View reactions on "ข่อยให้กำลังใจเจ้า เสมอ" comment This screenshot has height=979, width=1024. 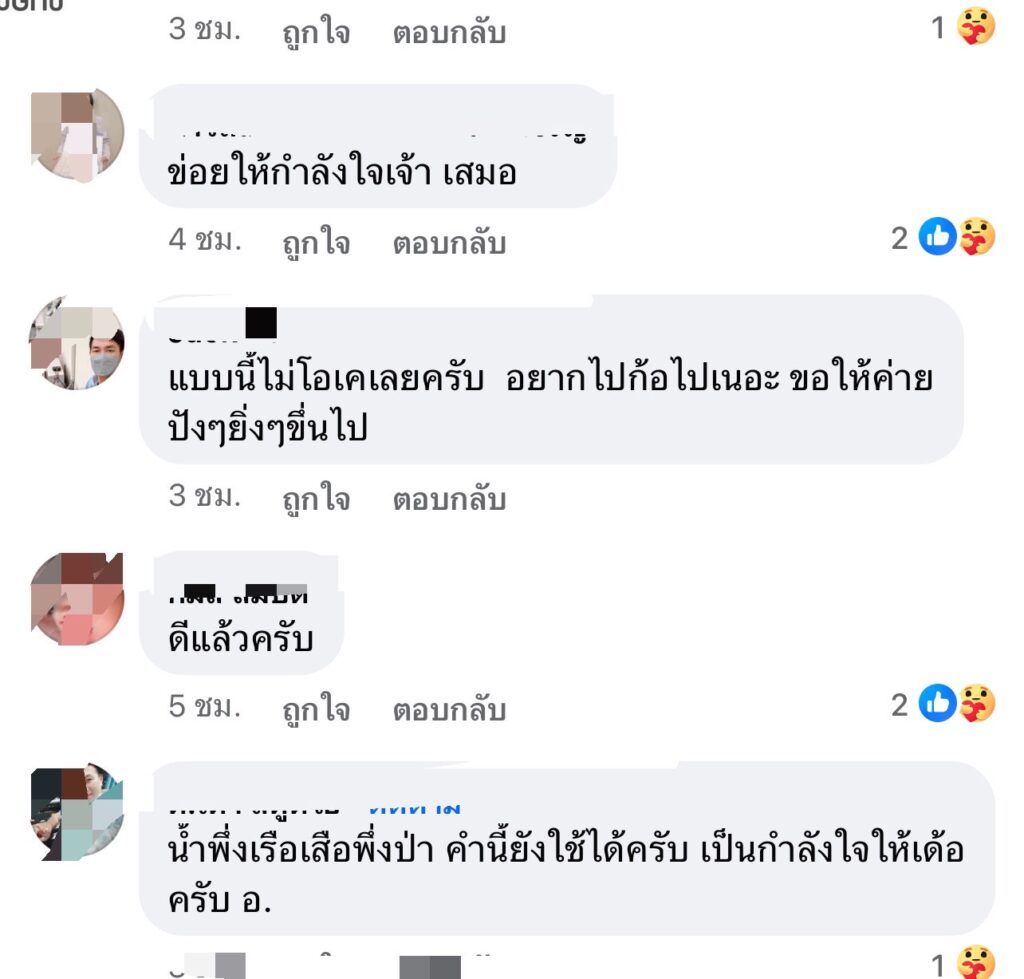click(956, 238)
